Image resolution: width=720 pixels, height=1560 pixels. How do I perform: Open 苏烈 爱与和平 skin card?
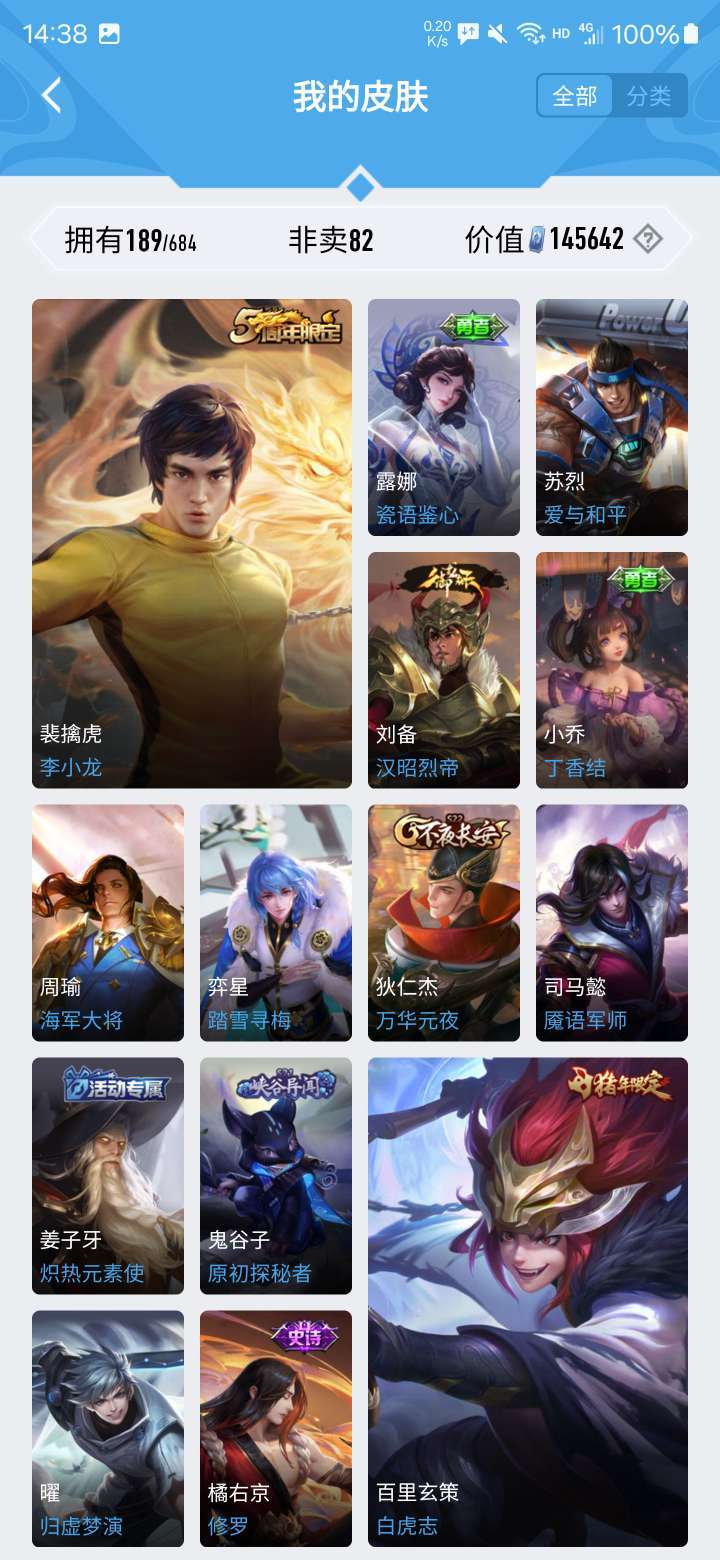coord(612,417)
